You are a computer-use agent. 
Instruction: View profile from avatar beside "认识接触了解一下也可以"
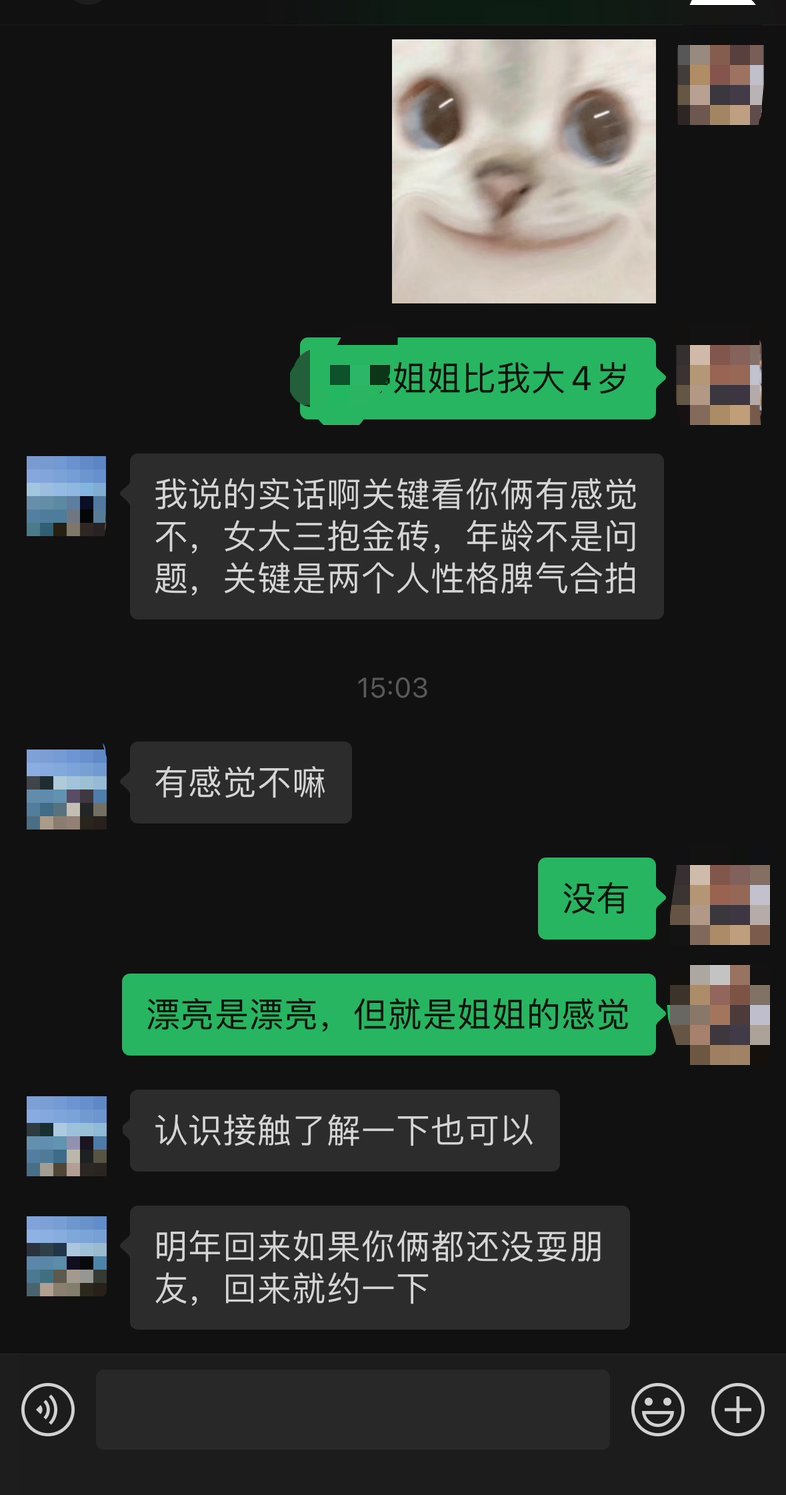(x=66, y=1135)
